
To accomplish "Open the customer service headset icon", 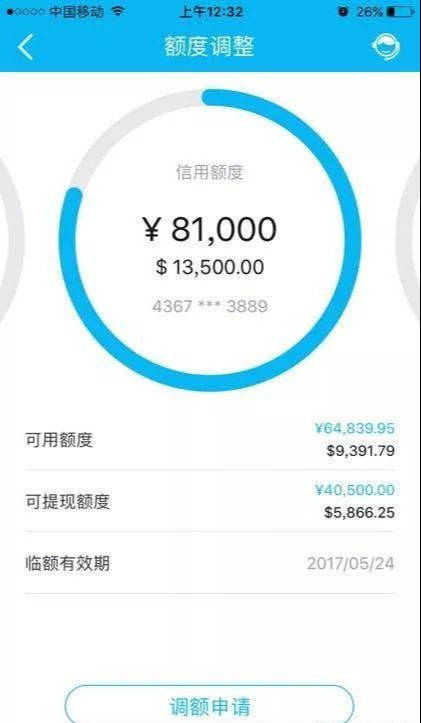I will pyautogui.click(x=386, y=47).
